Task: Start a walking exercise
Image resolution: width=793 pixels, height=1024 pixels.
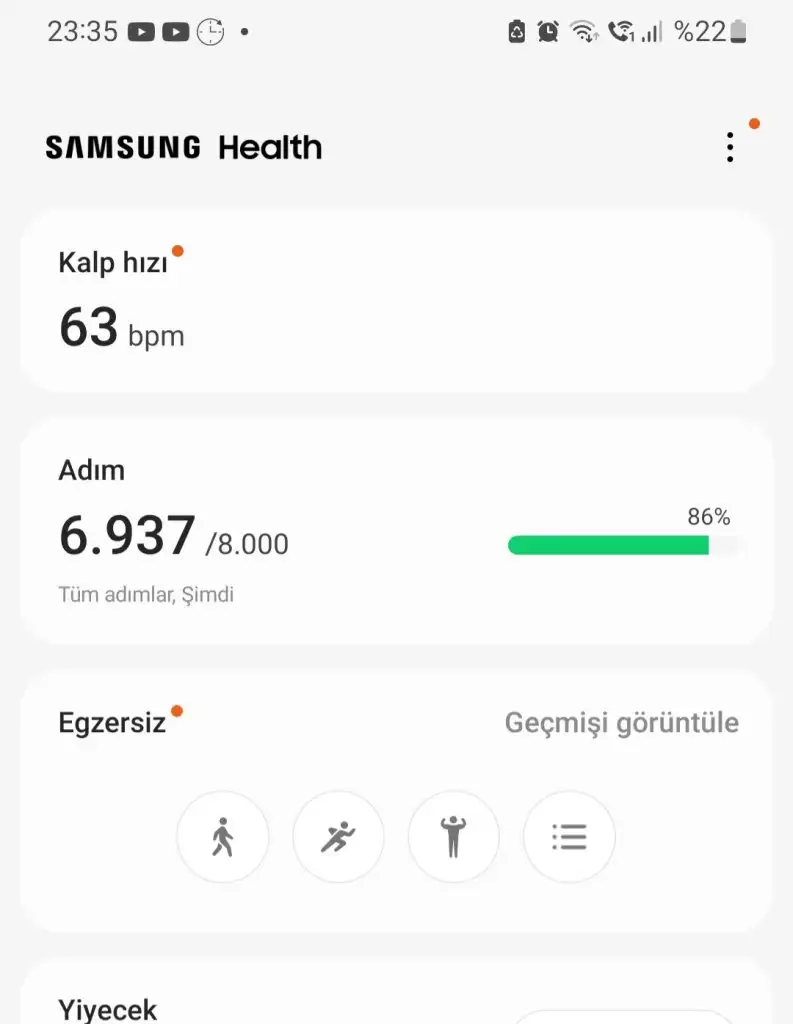Action: pos(222,837)
